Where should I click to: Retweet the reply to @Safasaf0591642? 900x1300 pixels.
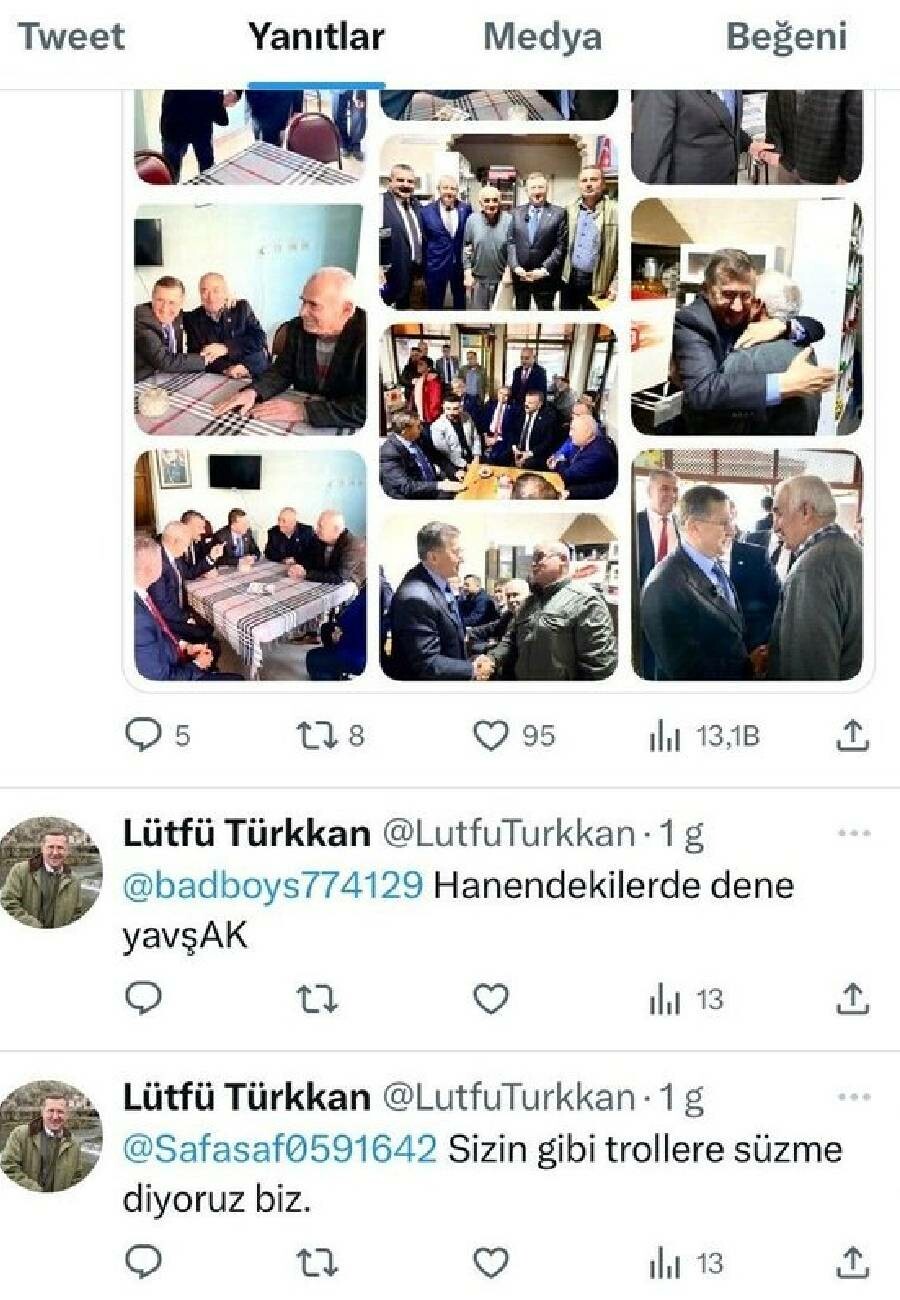point(318,1263)
